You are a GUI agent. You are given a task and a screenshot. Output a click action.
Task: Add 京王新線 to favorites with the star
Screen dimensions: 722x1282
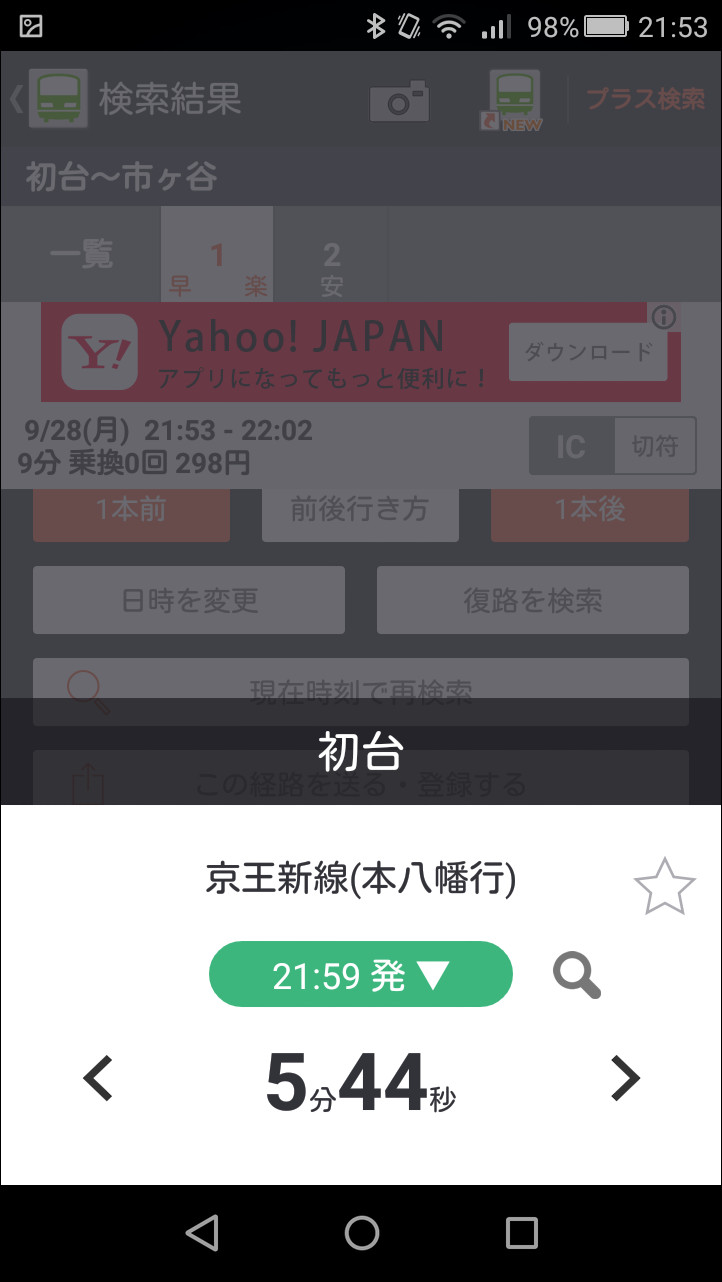coord(664,886)
